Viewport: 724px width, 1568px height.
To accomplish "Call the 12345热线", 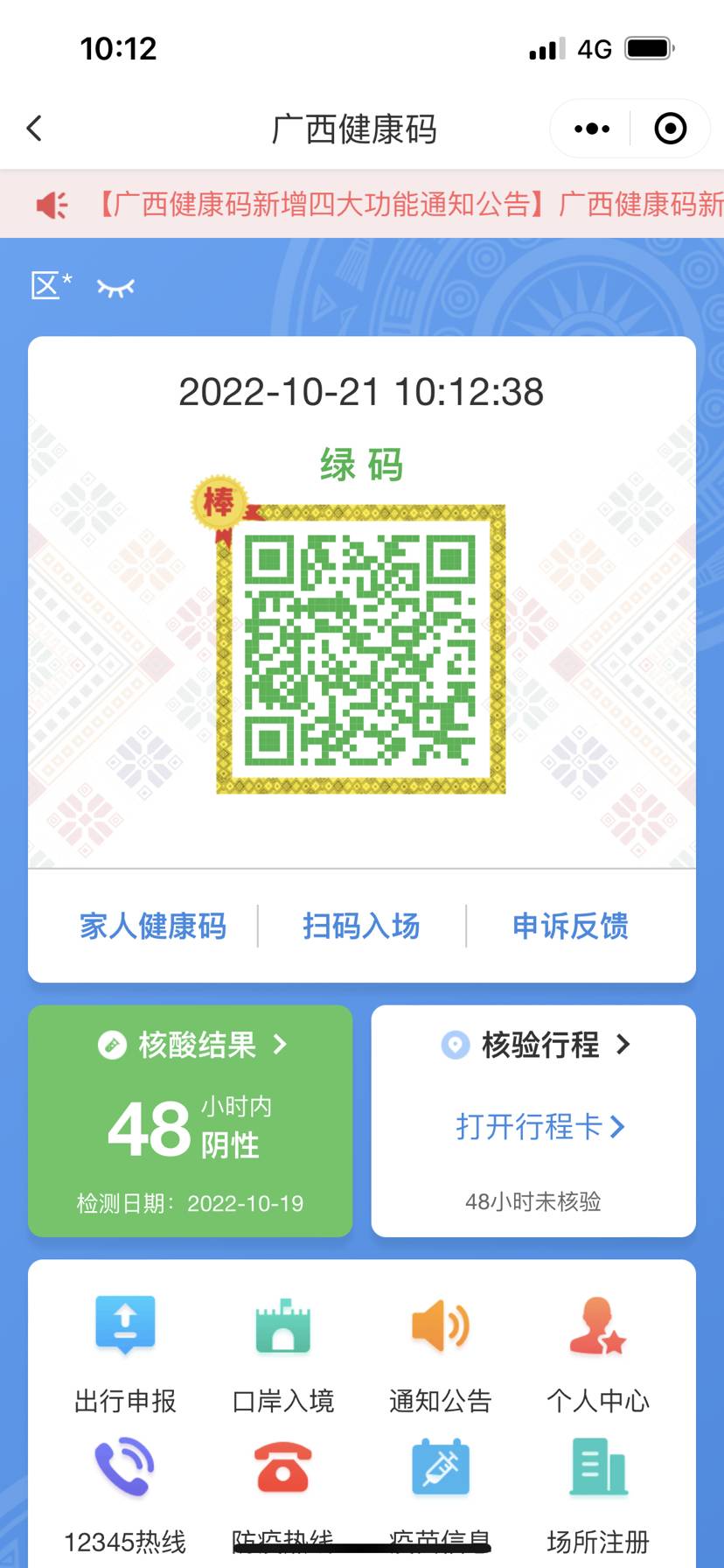I will coord(125,1487).
